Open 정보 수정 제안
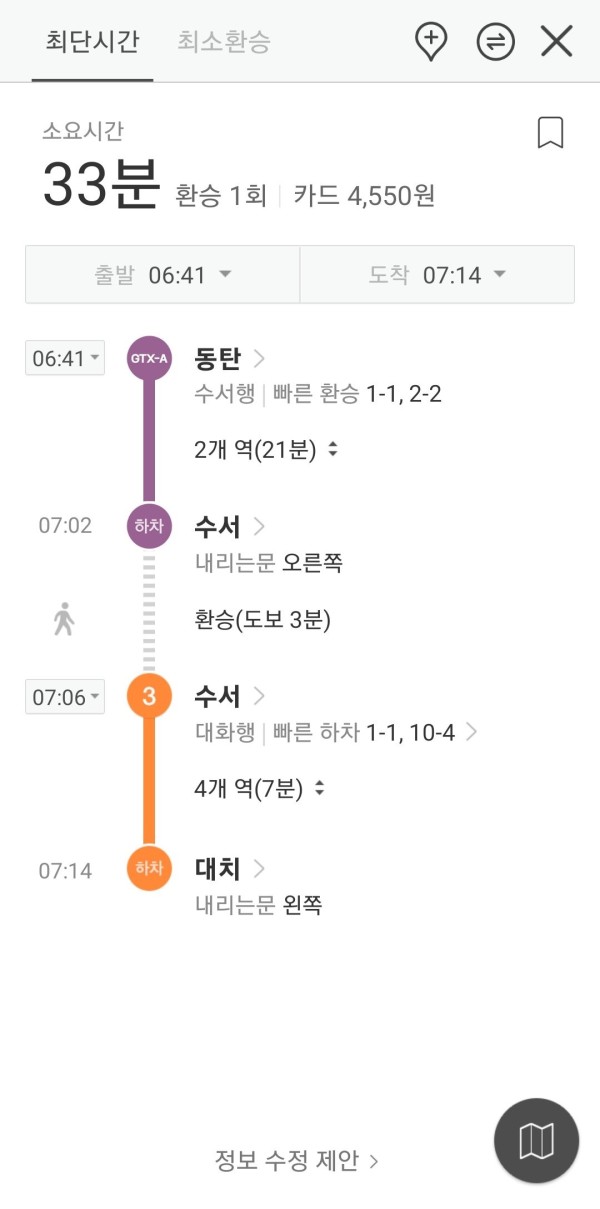 (x=297, y=1161)
